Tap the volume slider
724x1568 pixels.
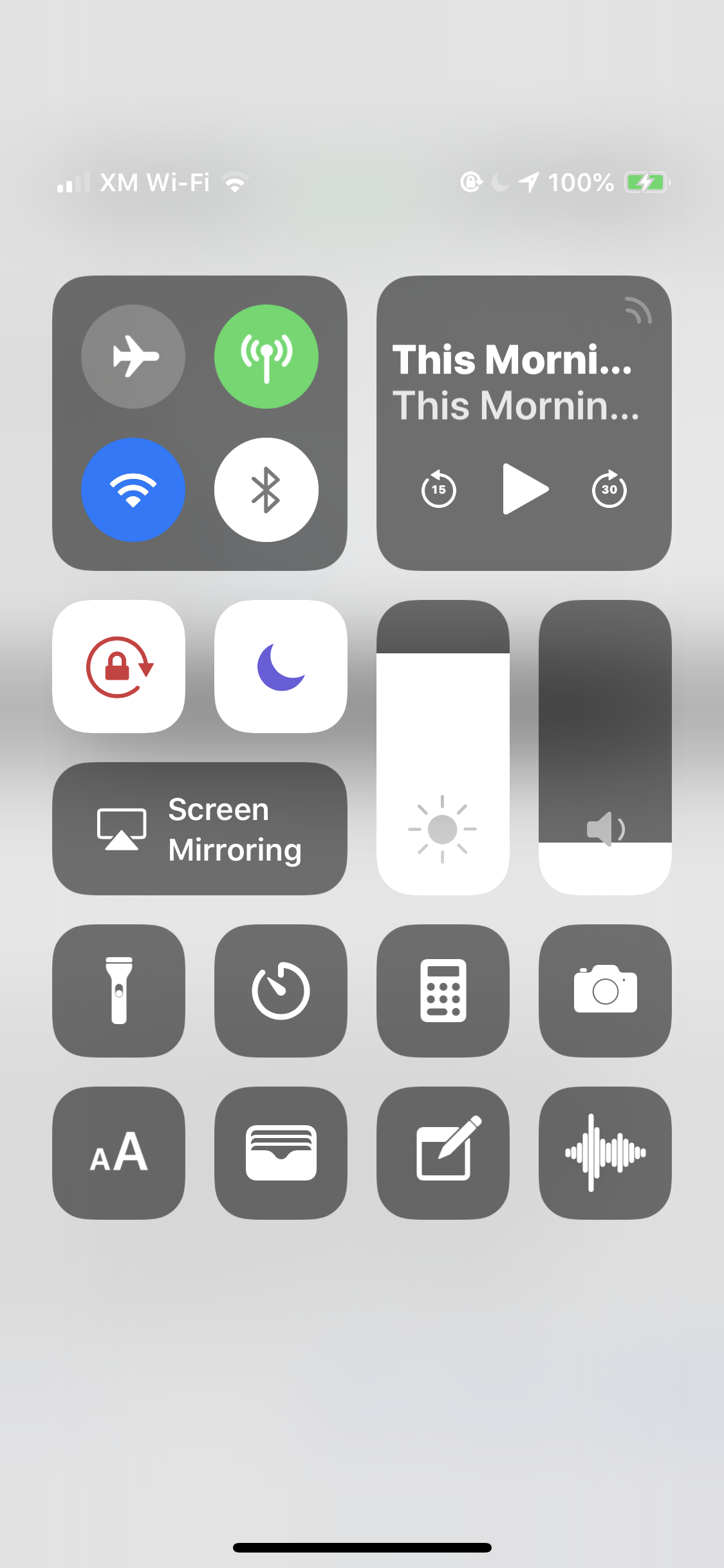click(x=605, y=747)
